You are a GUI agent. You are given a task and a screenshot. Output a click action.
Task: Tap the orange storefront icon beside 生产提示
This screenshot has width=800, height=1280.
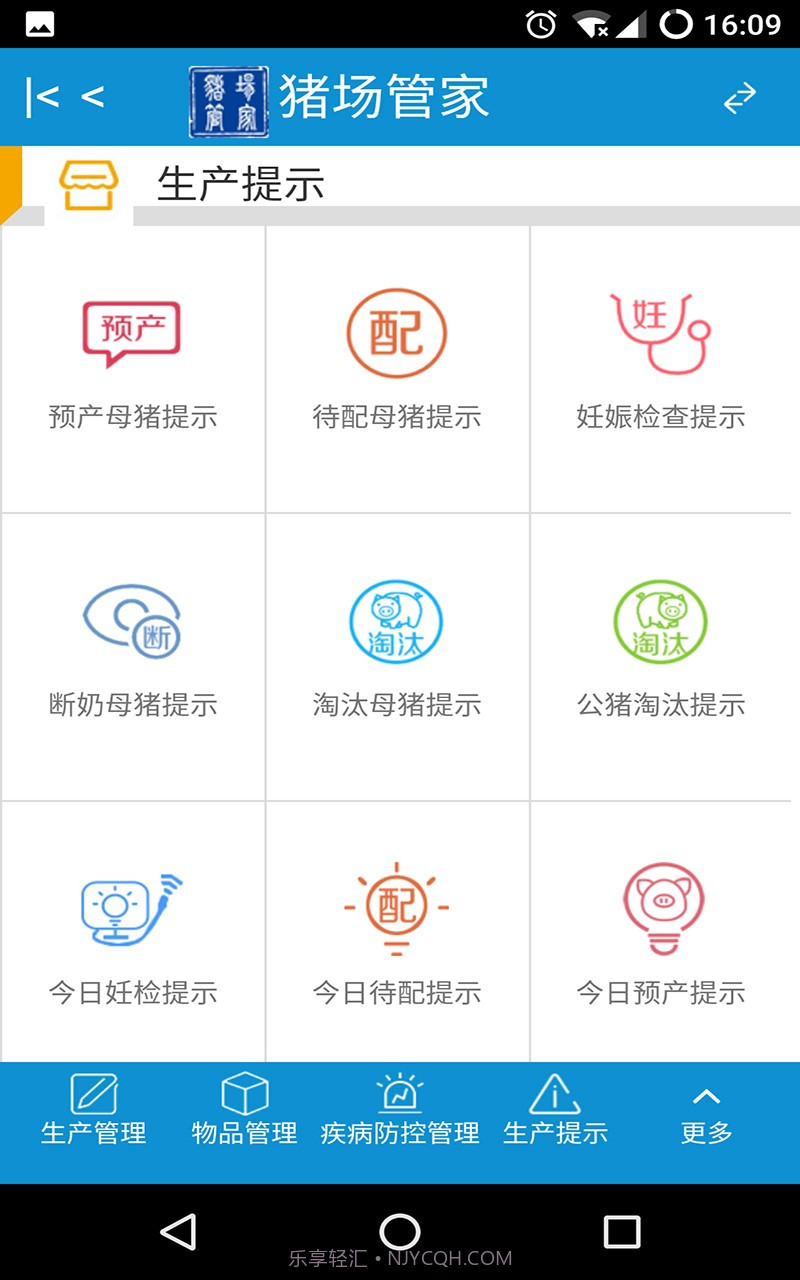(88, 184)
